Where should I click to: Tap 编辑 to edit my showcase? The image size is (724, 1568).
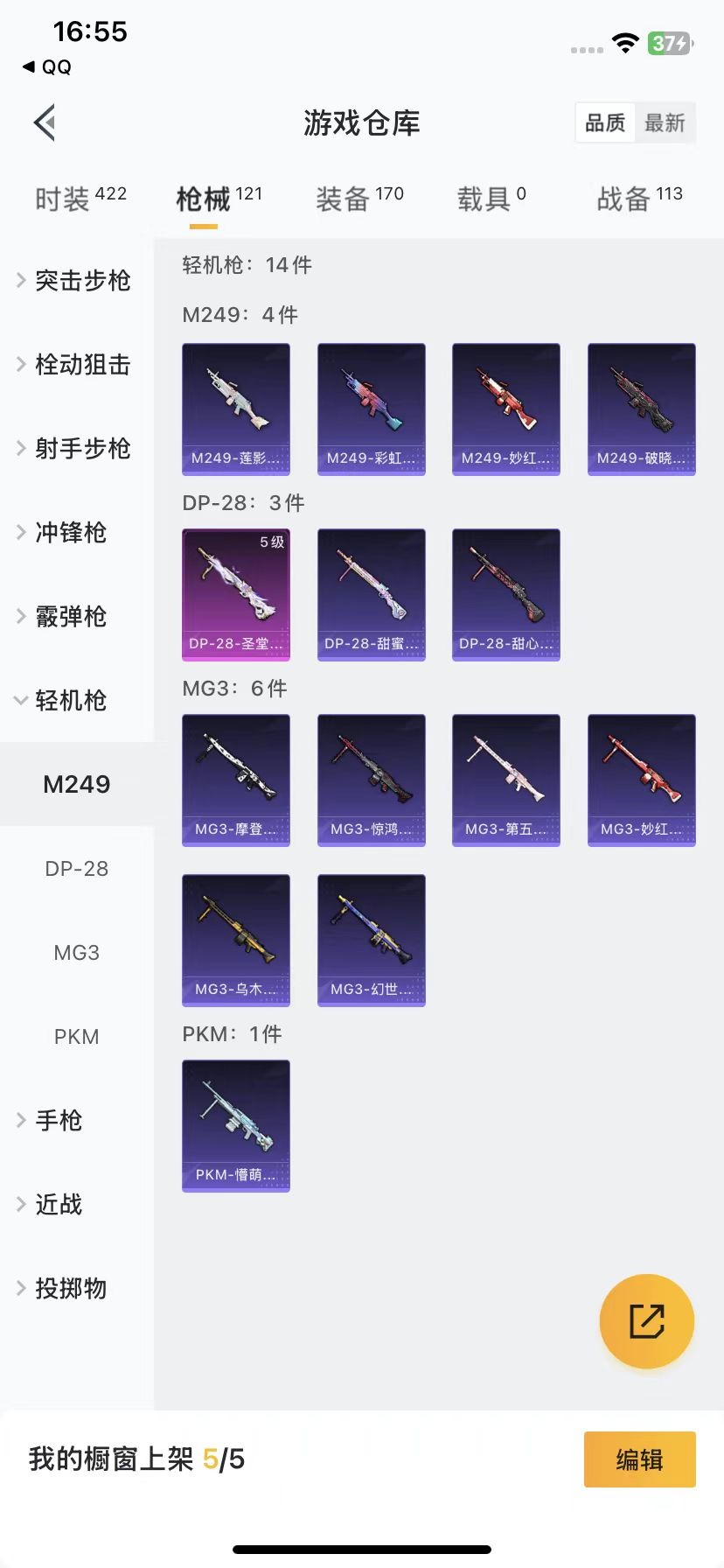click(x=639, y=1459)
